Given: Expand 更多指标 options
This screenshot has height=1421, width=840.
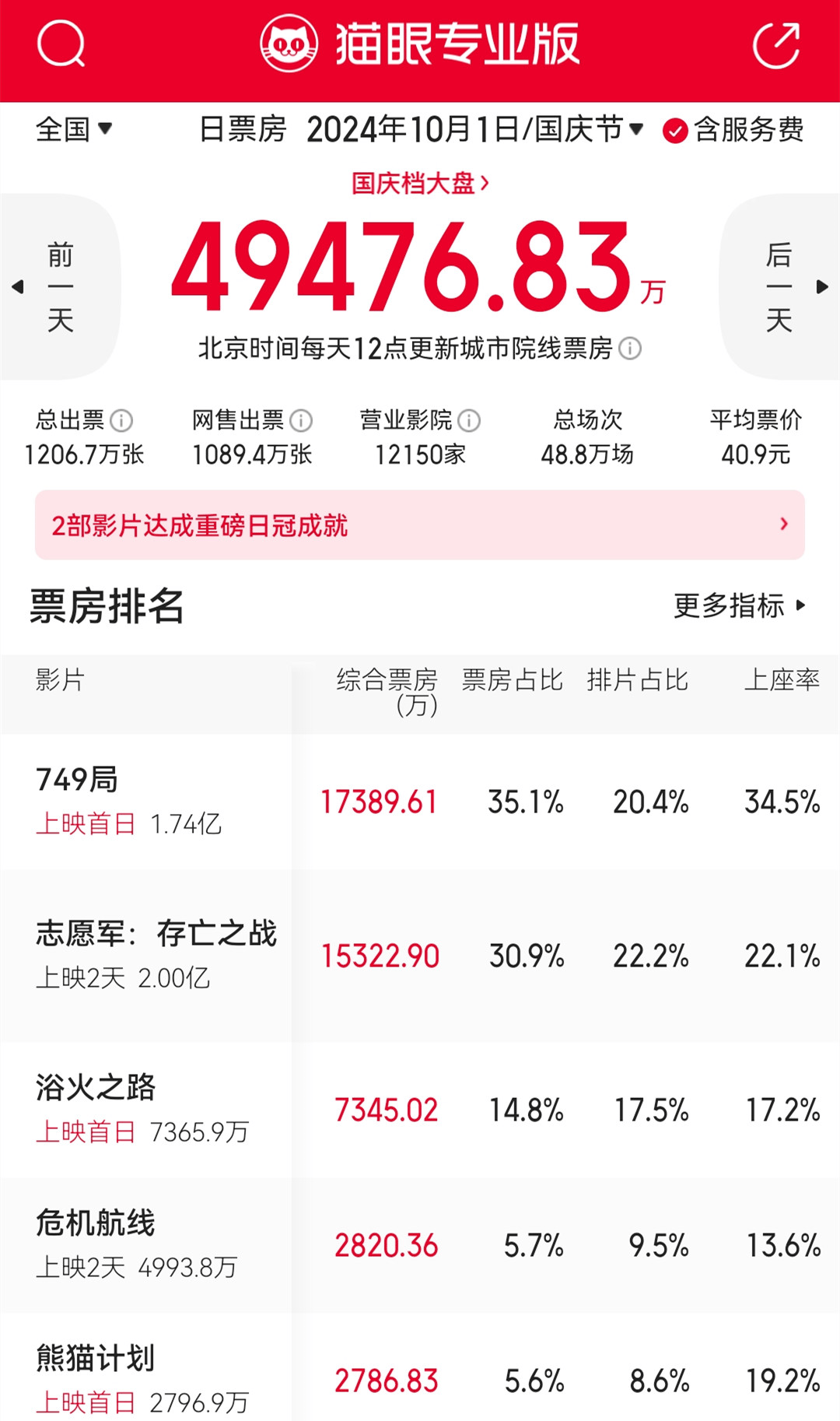Looking at the screenshot, I should [x=739, y=605].
